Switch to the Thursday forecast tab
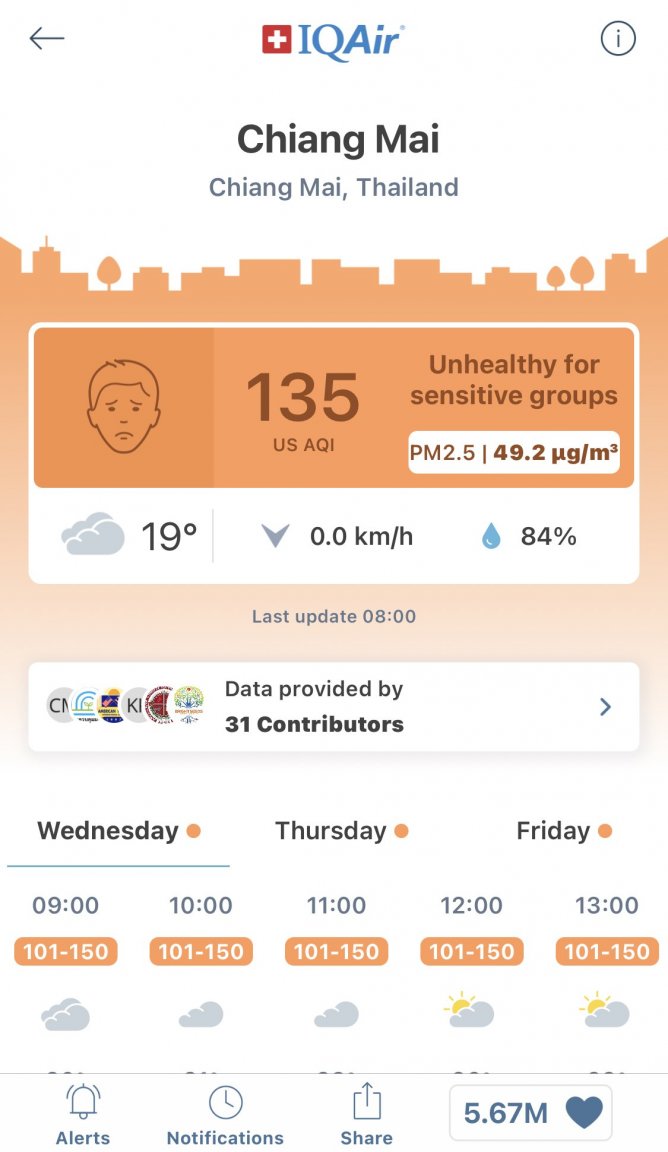This screenshot has width=668, height=1152. coord(341,831)
